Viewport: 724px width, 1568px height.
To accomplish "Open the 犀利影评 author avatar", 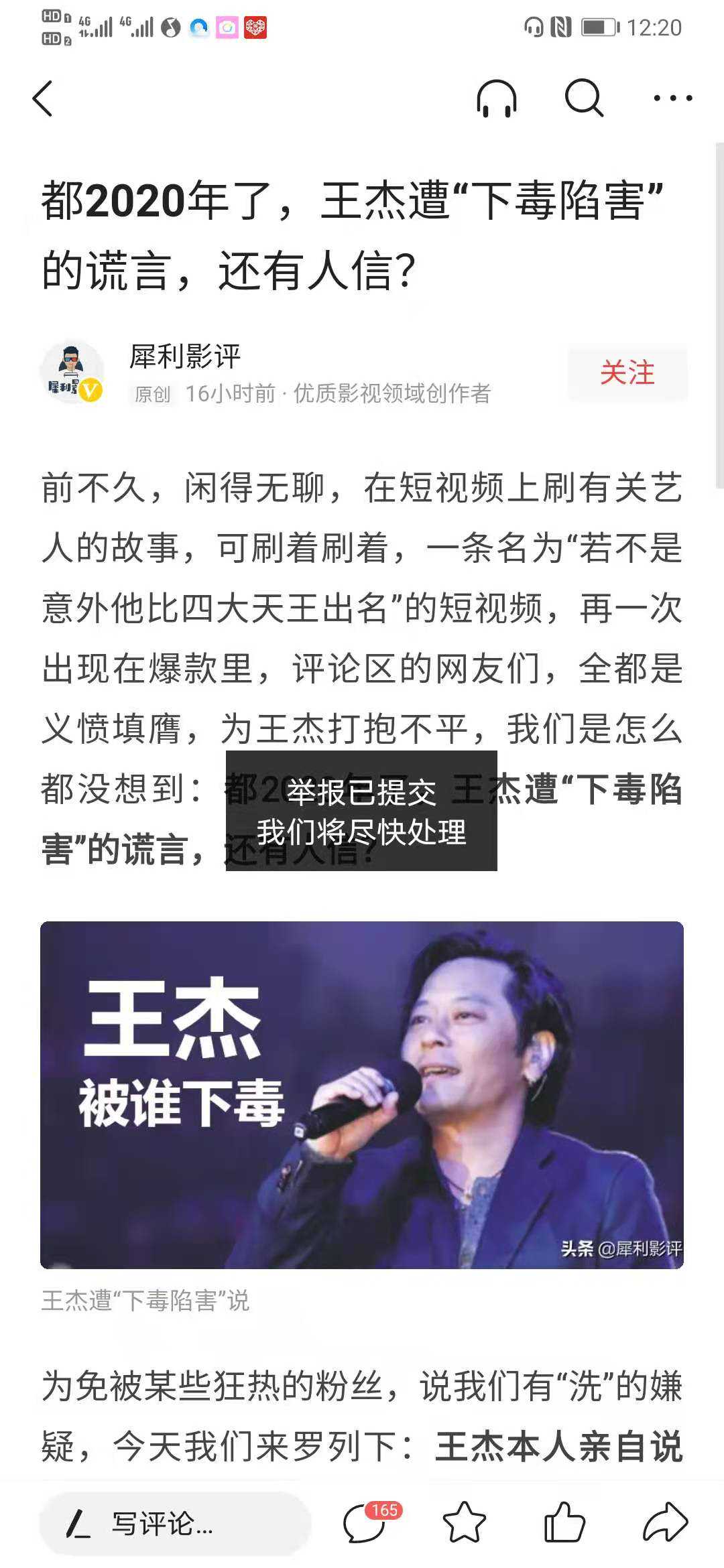I will (x=72, y=373).
